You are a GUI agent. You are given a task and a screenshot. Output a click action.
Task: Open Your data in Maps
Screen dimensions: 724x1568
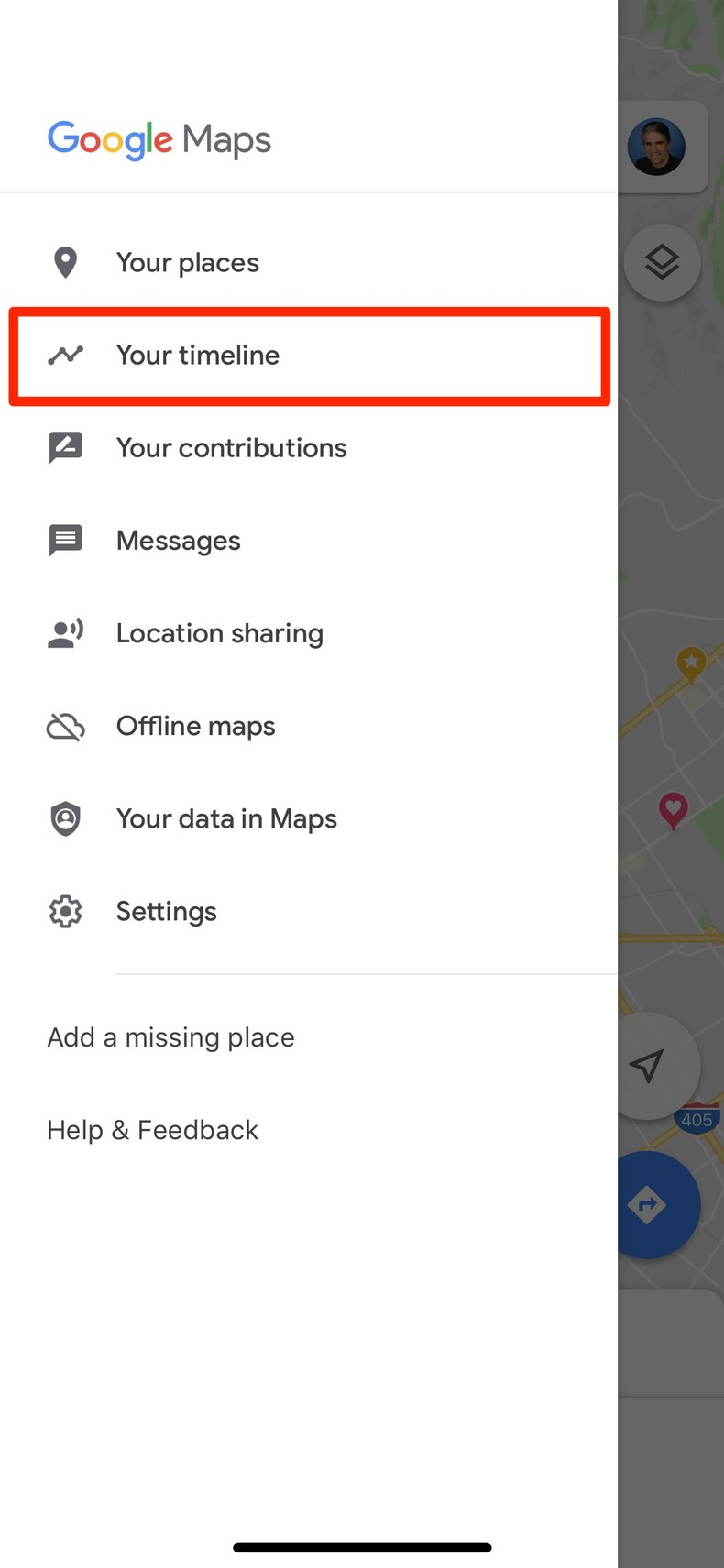226,818
